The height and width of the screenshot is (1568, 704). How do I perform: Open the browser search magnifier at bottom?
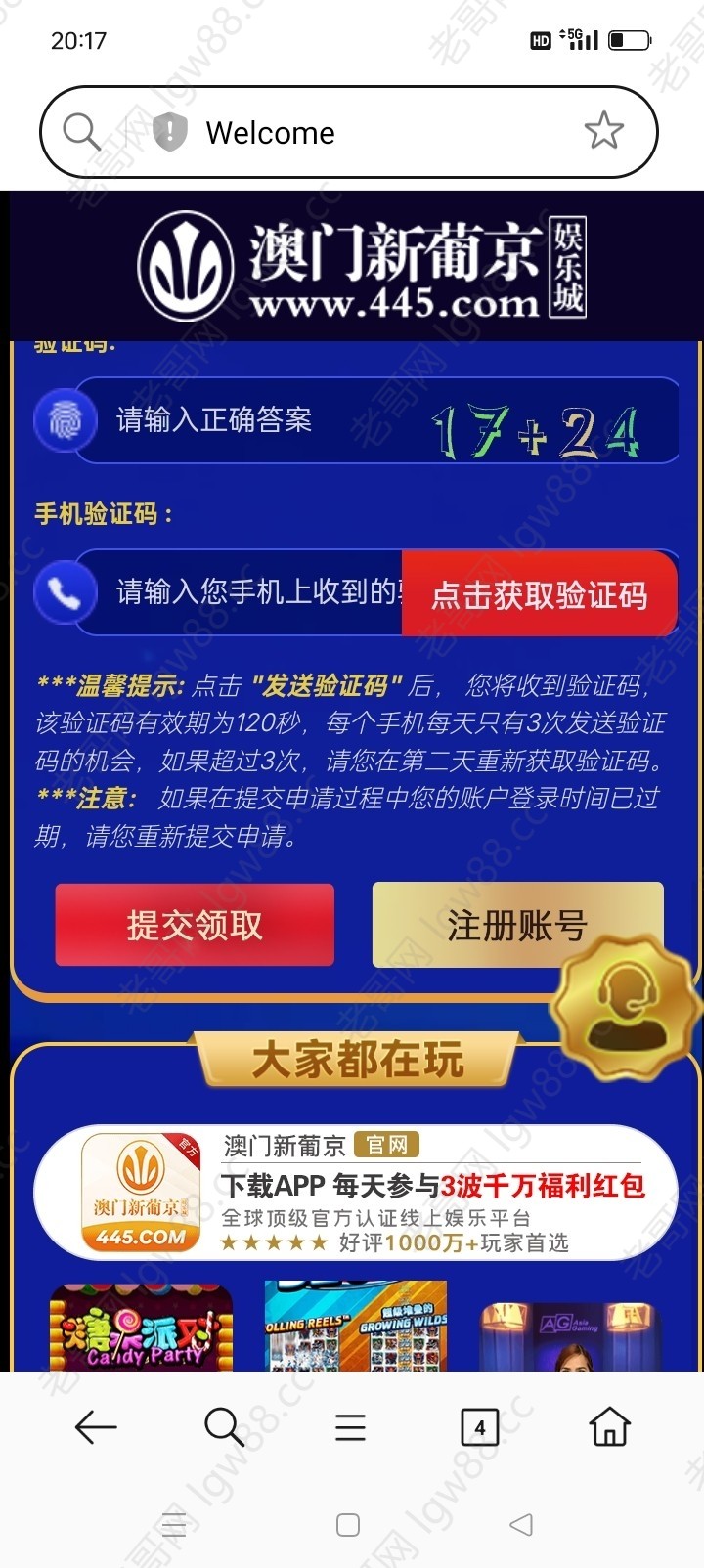click(x=224, y=1428)
